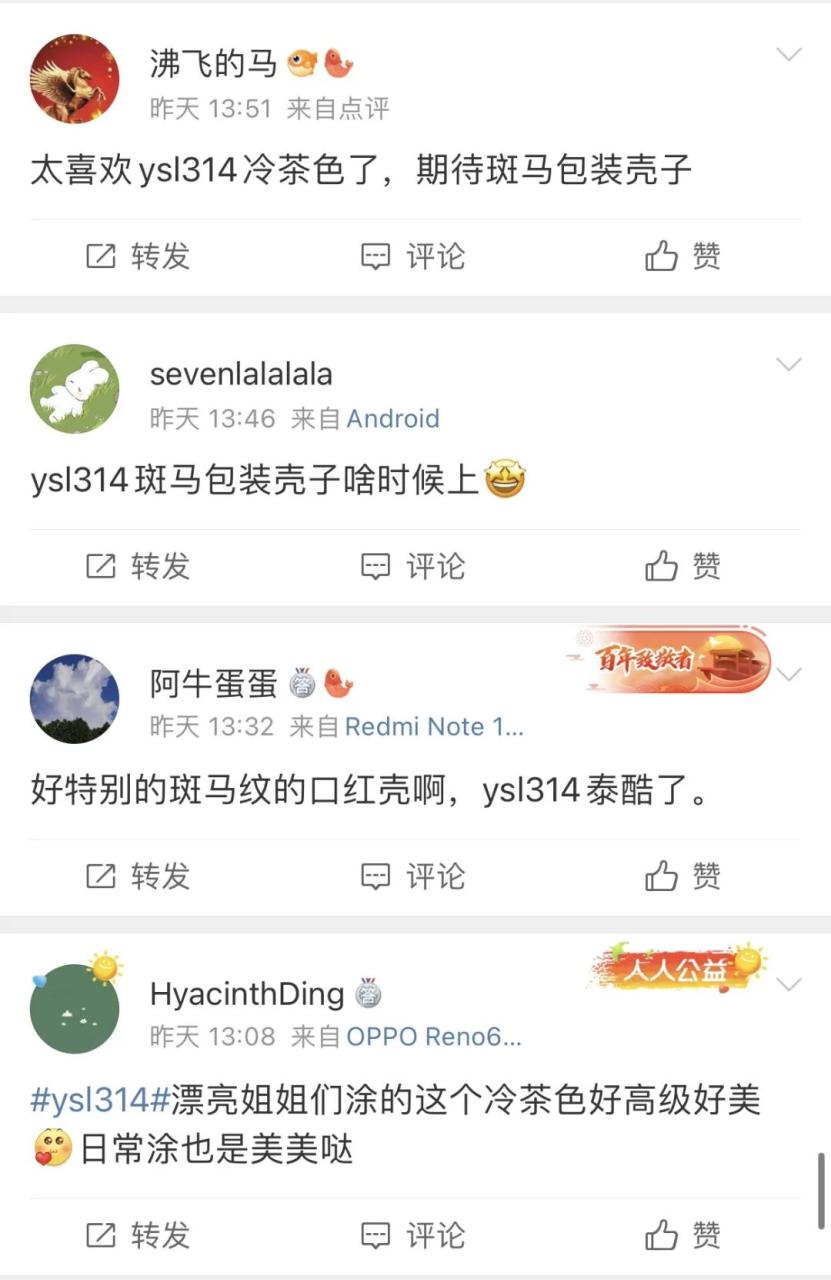This screenshot has width=831, height=1280.
Task: Repost sevenlalalala's post
Action: pos(138,567)
